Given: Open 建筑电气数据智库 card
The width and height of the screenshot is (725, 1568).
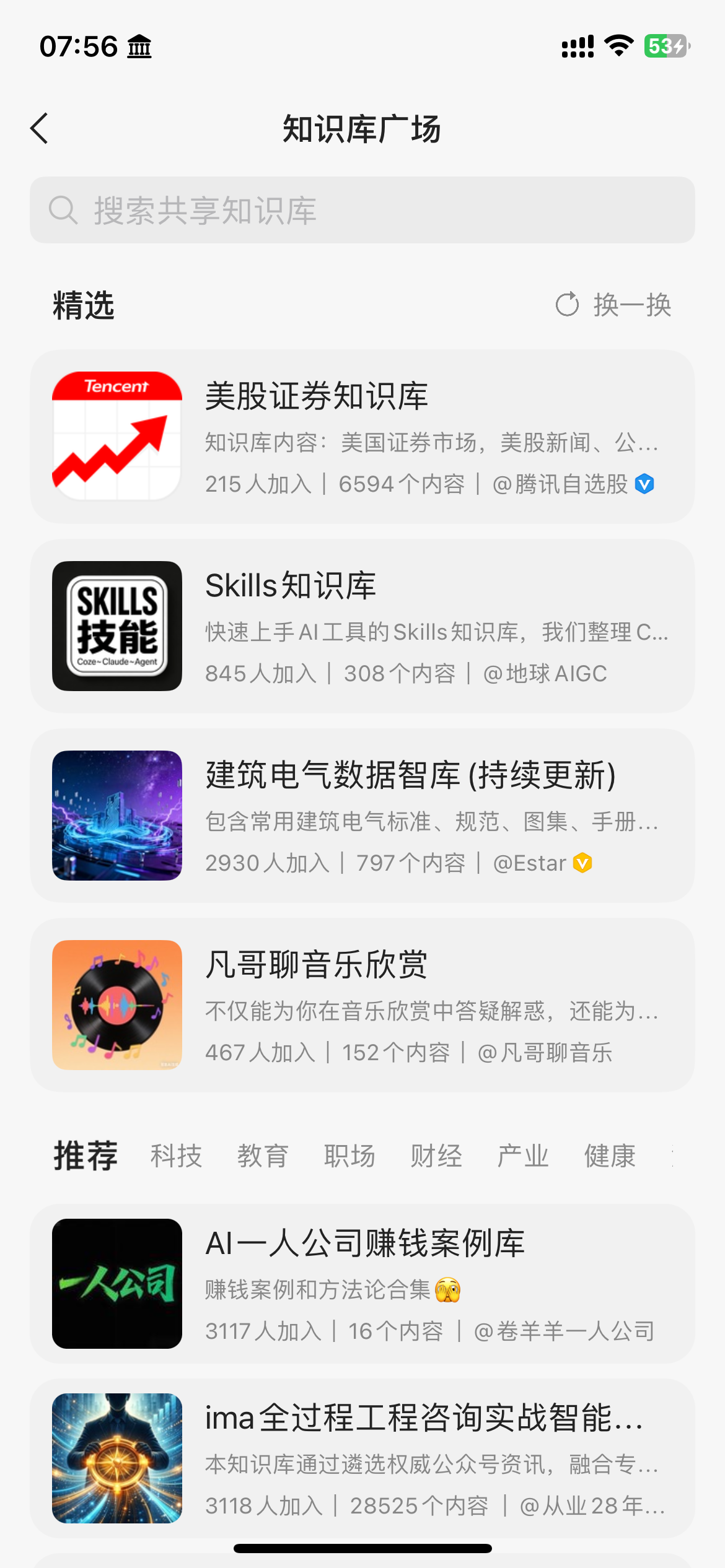Looking at the screenshot, I should [x=362, y=816].
